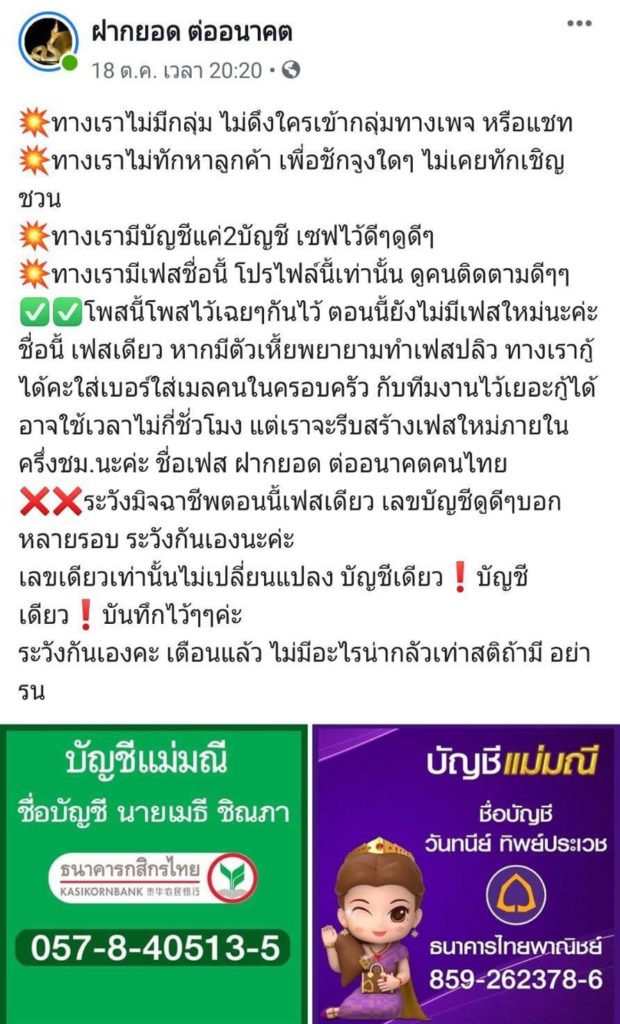Open the purple ธนาคารไทยพาณิชย์ account image
Viewport: 620px width, 1024px height.
click(465, 874)
